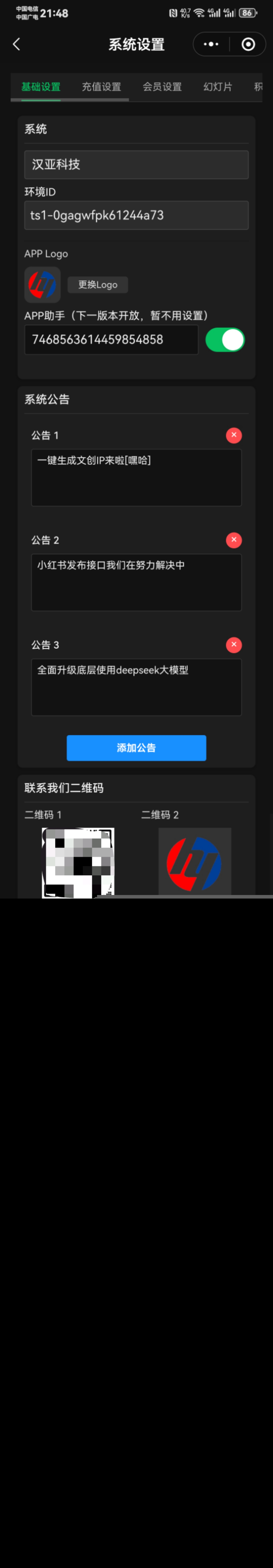This screenshot has width=273, height=1568.
Task: Edit the 公告 2 text about 小红书
Action: pos(136,582)
